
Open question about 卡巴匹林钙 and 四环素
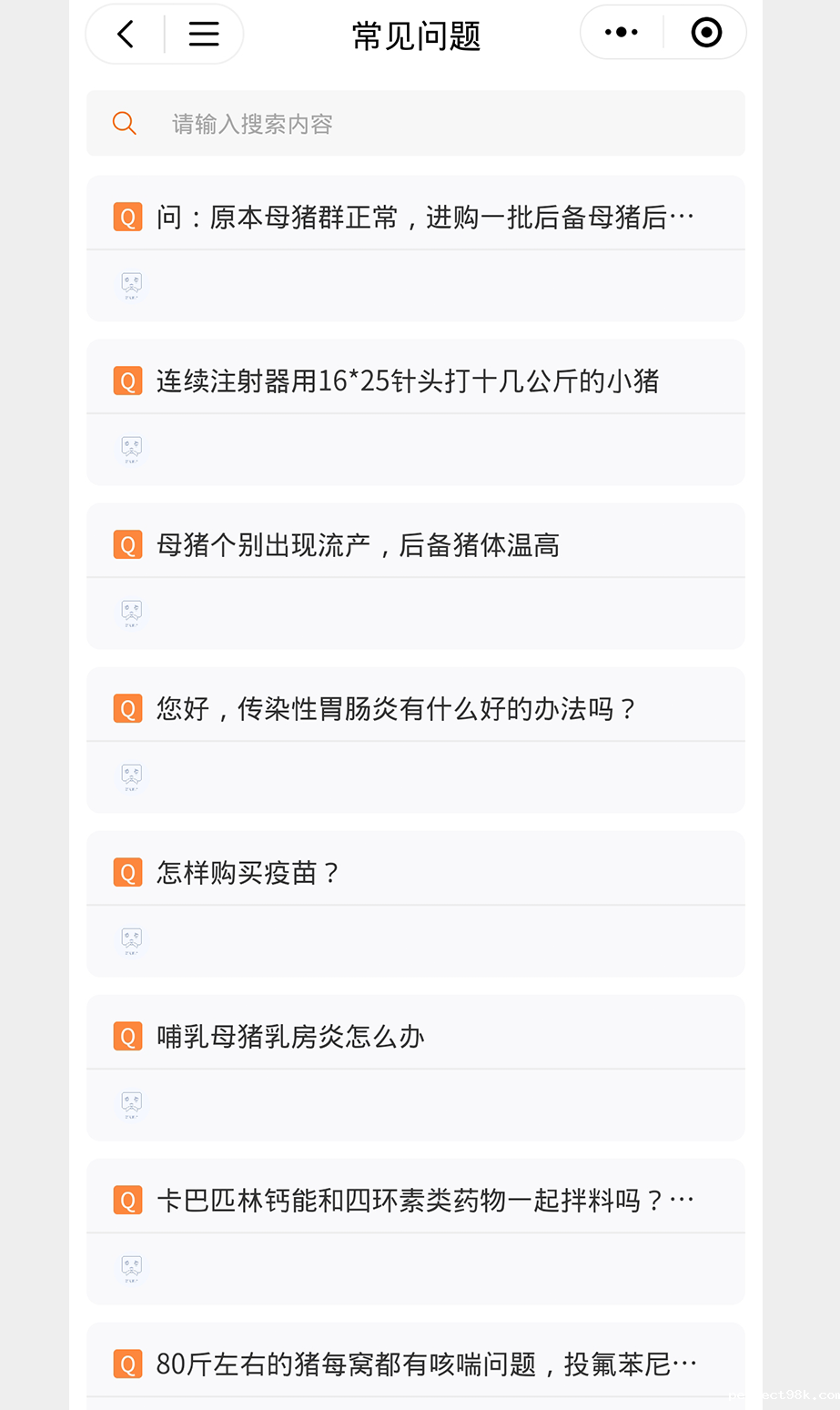(425, 1200)
